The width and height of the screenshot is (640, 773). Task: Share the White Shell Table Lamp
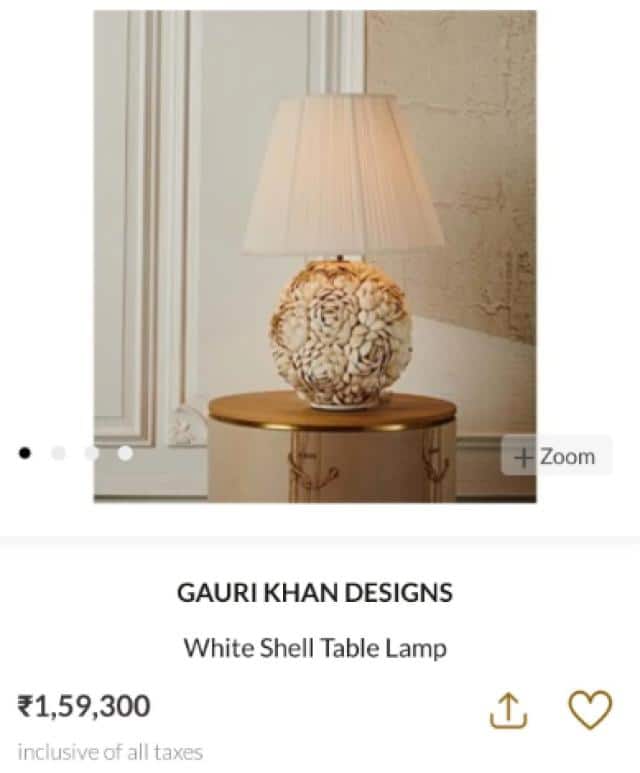click(x=508, y=710)
